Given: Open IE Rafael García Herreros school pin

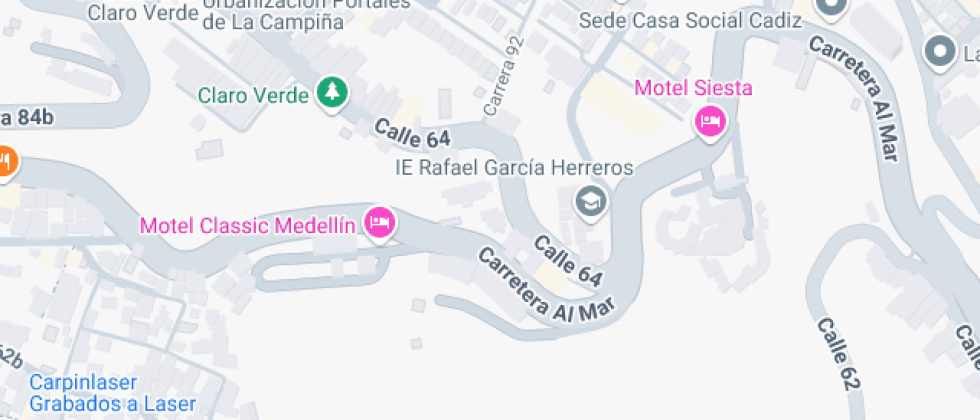Looking at the screenshot, I should (591, 201).
